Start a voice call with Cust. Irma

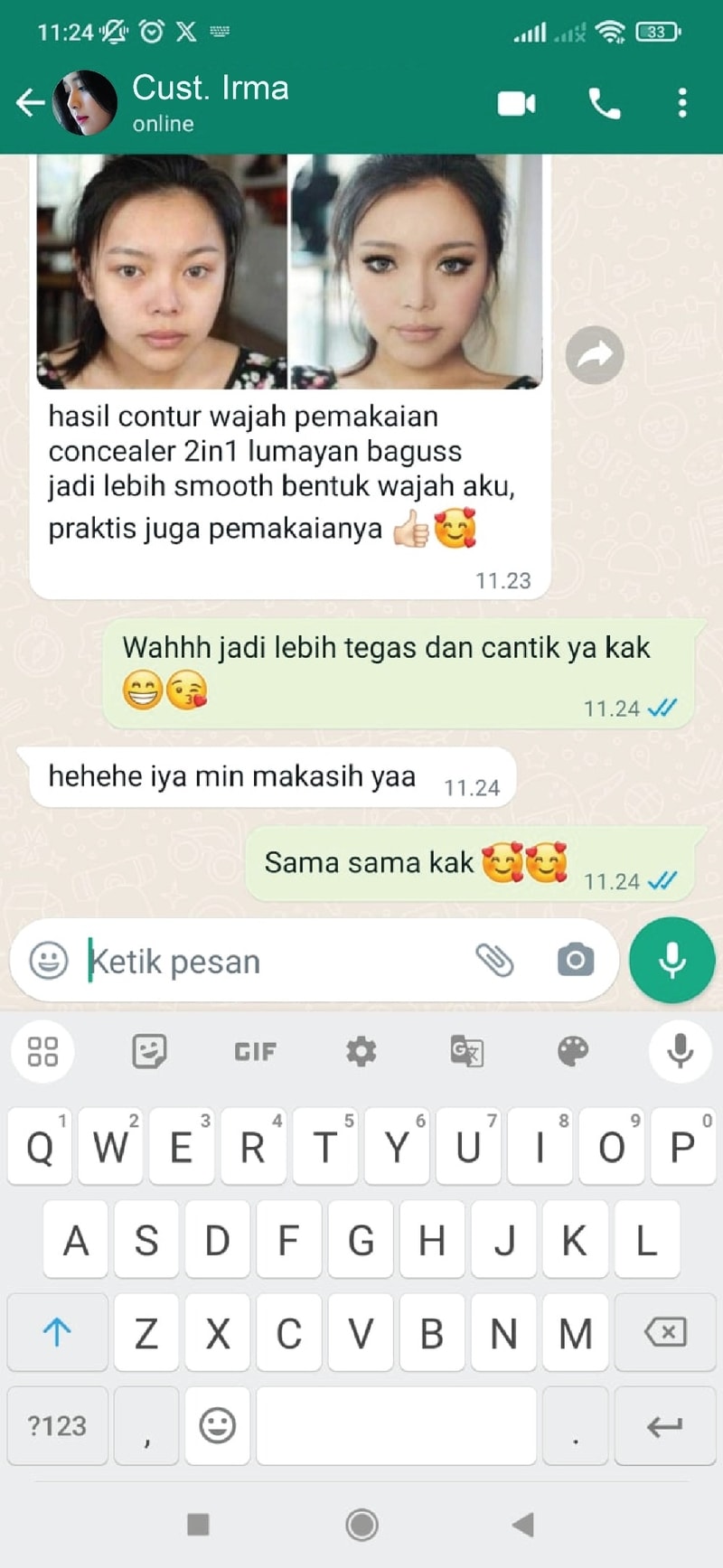tap(604, 104)
